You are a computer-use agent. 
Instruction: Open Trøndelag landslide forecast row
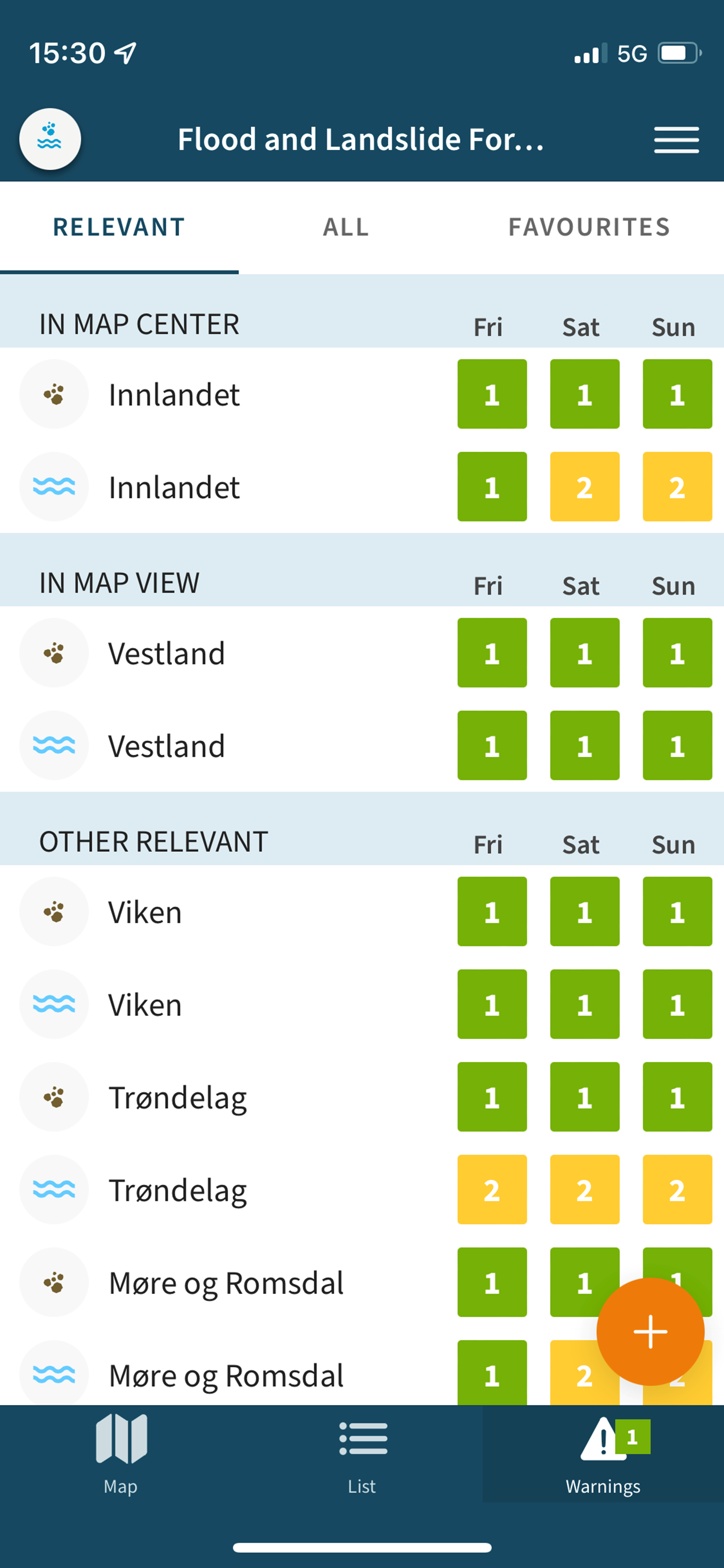click(362, 1096)
